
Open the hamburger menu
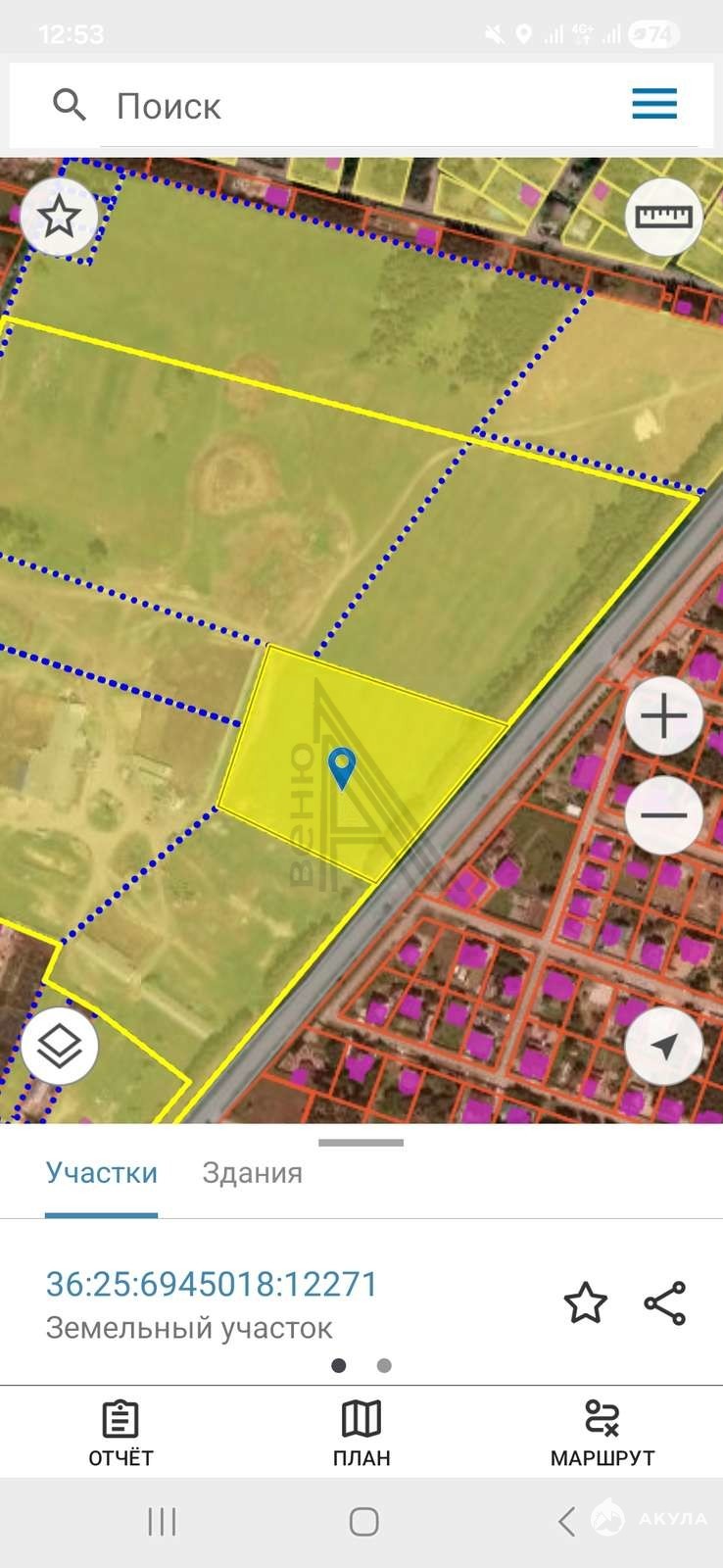click(x=654, y=104)
